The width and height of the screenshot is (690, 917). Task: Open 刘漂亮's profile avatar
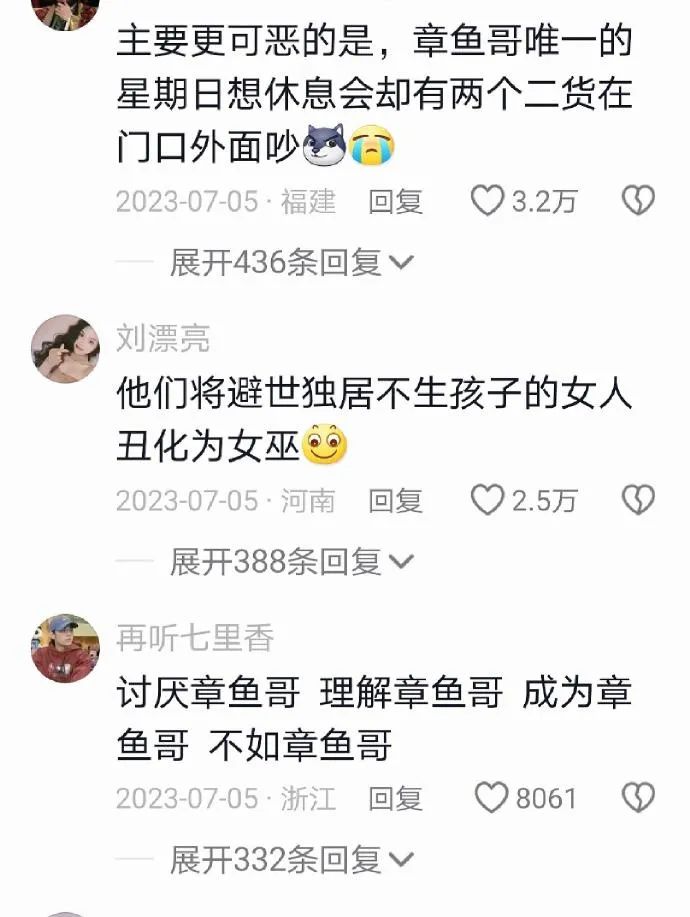point(65,349)
